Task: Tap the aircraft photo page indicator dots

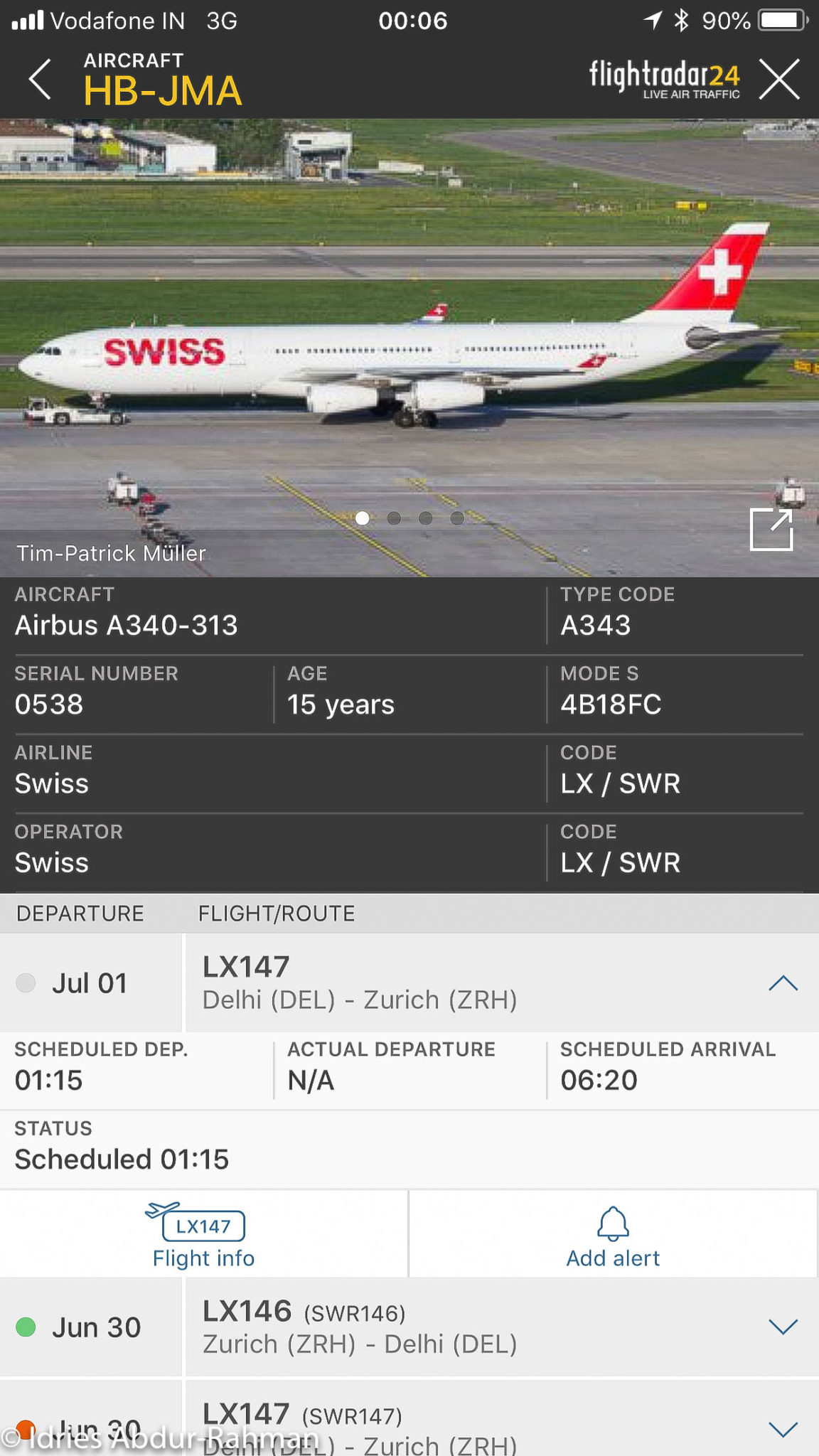Action: coord(409,518)
